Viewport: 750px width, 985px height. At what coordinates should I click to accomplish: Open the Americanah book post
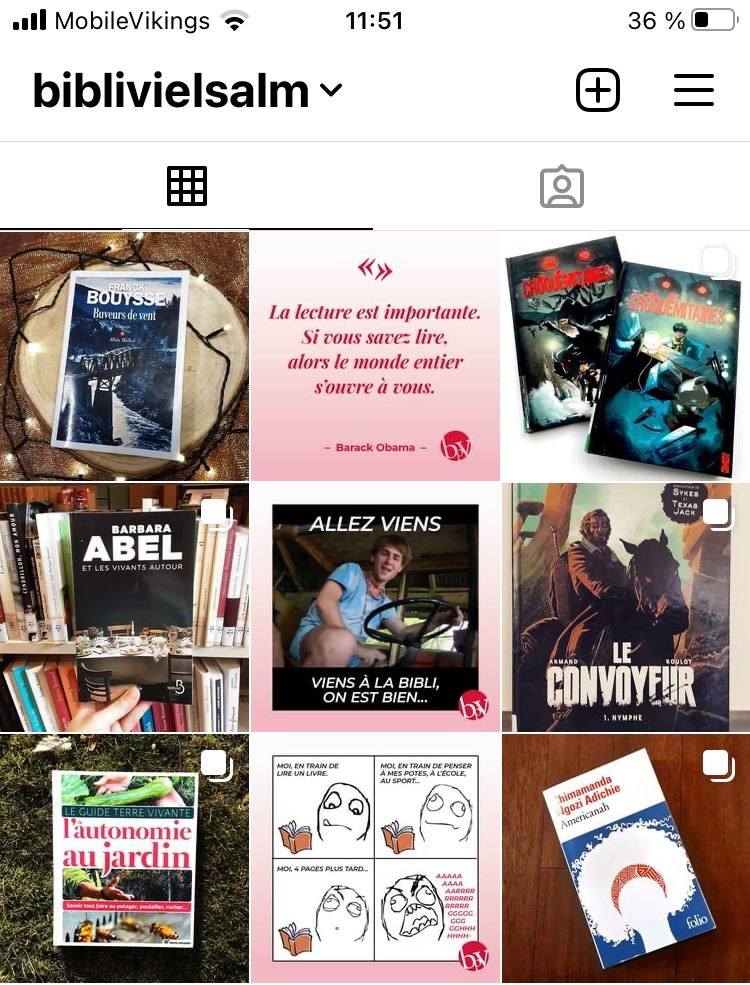point(626,860)
